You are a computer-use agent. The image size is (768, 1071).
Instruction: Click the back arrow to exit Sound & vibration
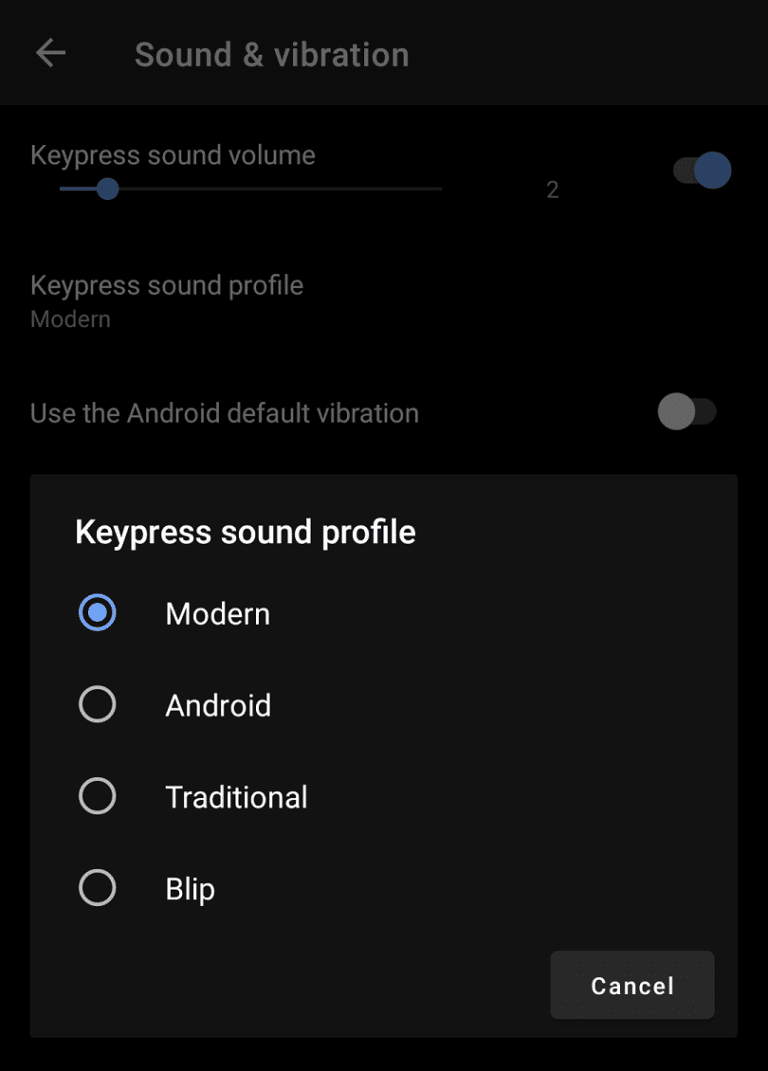[49, 53]
